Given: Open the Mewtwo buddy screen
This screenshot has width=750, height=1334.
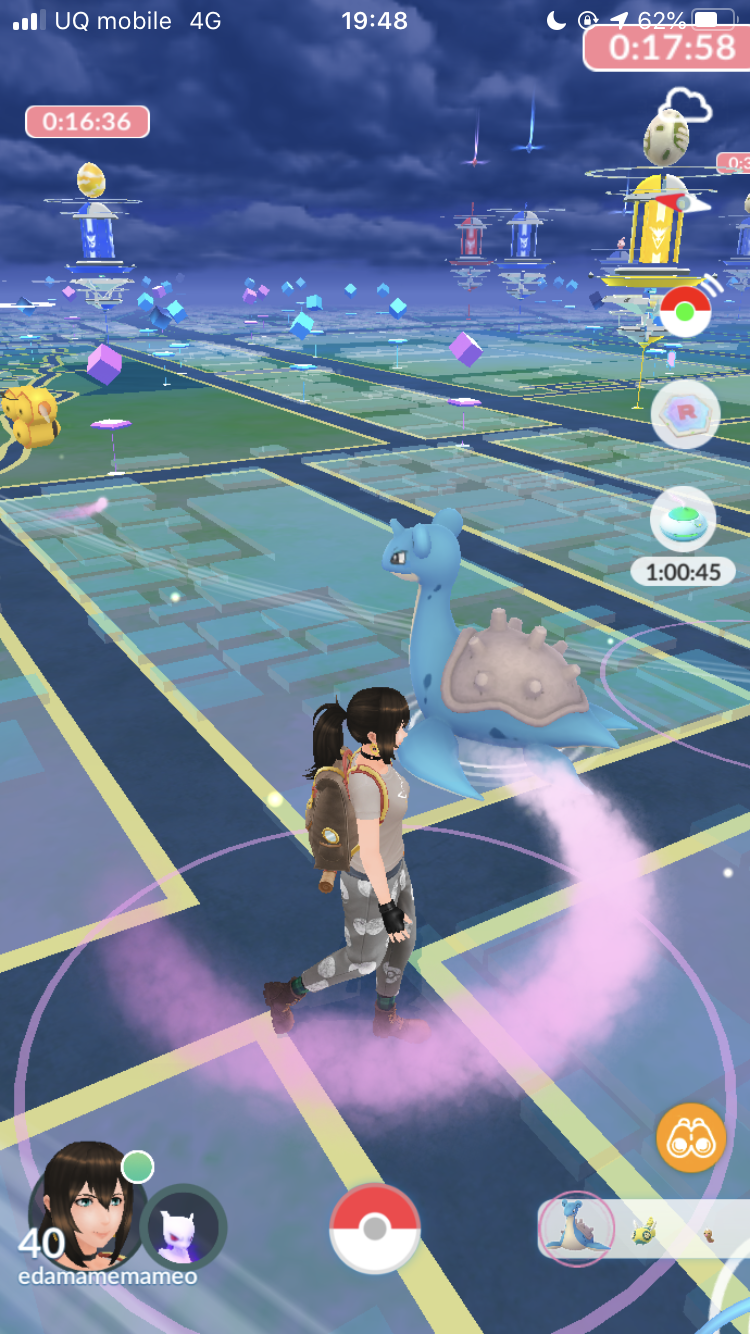Looking at the screenshot, I should coord(185,1226).
